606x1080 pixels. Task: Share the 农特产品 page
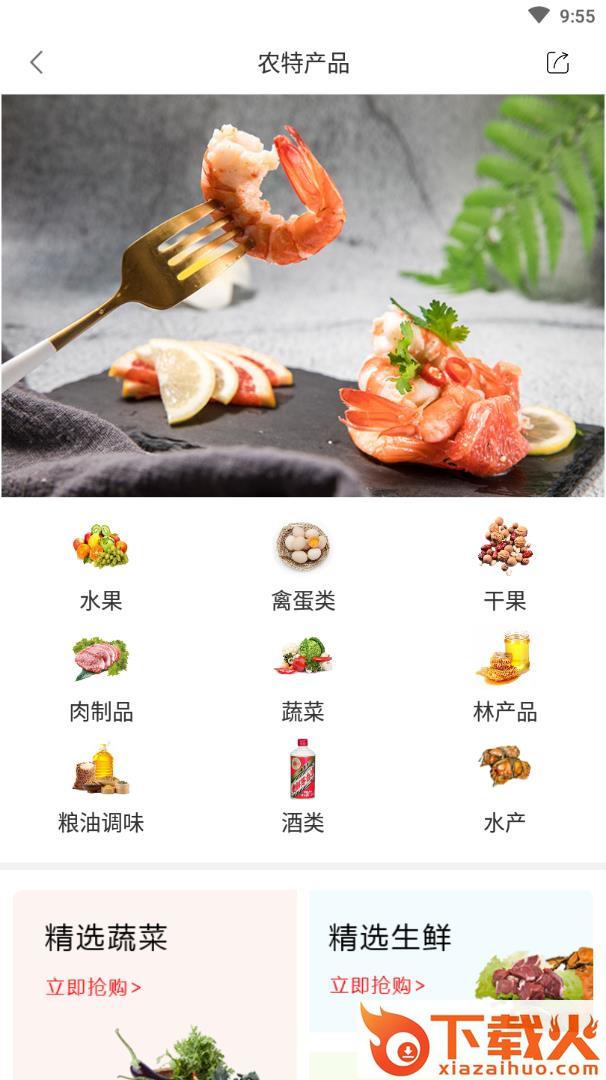557,63
